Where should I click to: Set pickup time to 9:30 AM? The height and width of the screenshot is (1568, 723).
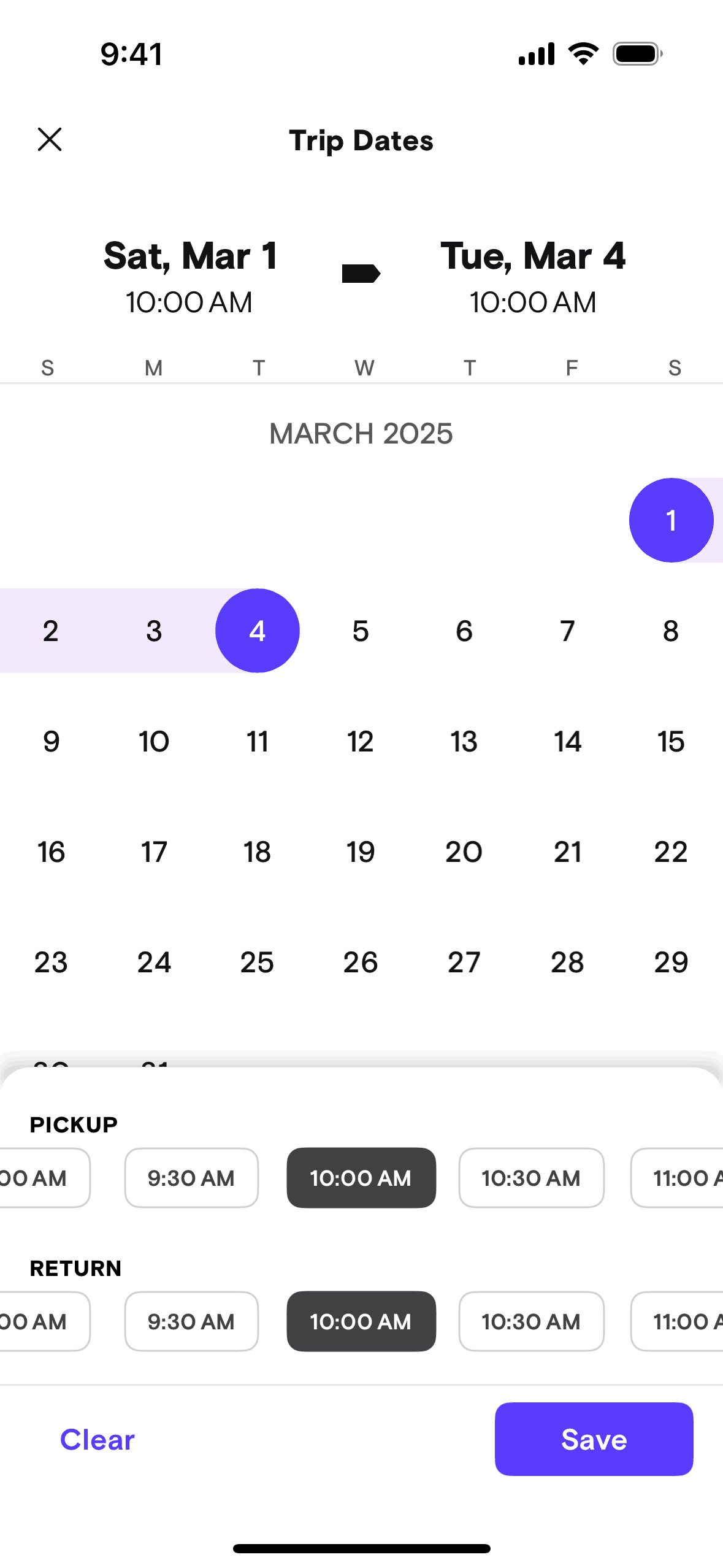point(191,1178)
